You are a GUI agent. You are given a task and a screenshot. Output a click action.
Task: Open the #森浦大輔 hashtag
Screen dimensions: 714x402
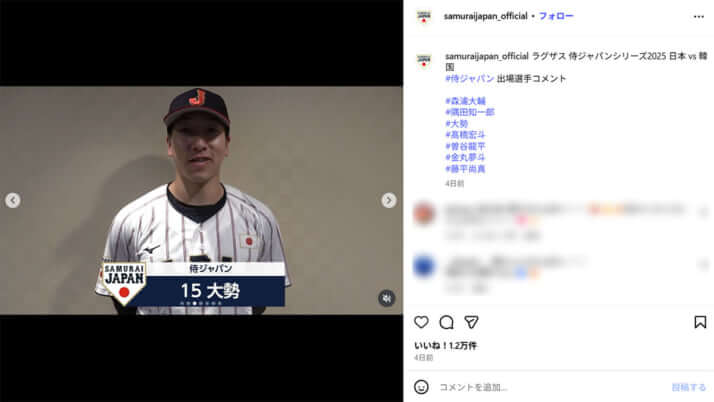tap(466, 101)
